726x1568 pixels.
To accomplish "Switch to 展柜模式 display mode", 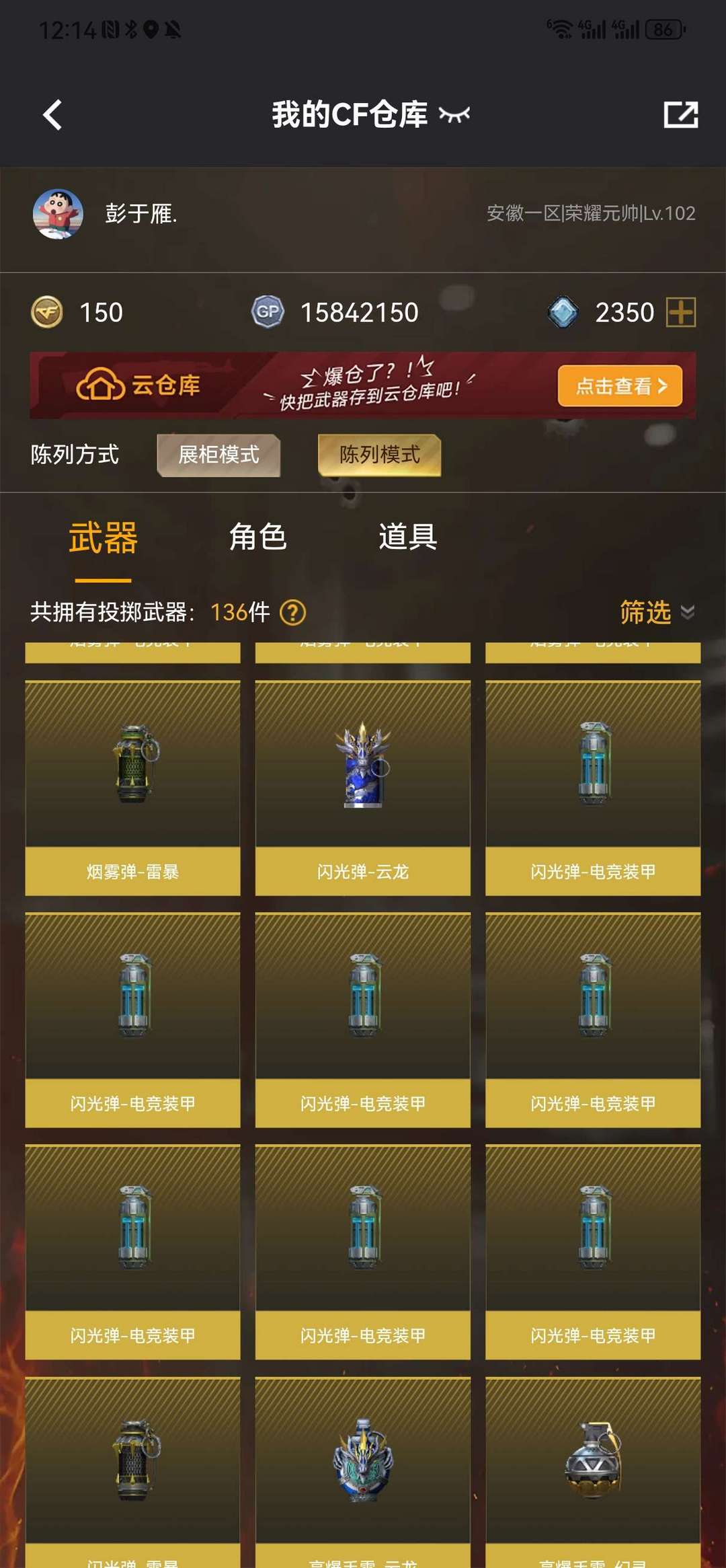I will coord(218,455).
